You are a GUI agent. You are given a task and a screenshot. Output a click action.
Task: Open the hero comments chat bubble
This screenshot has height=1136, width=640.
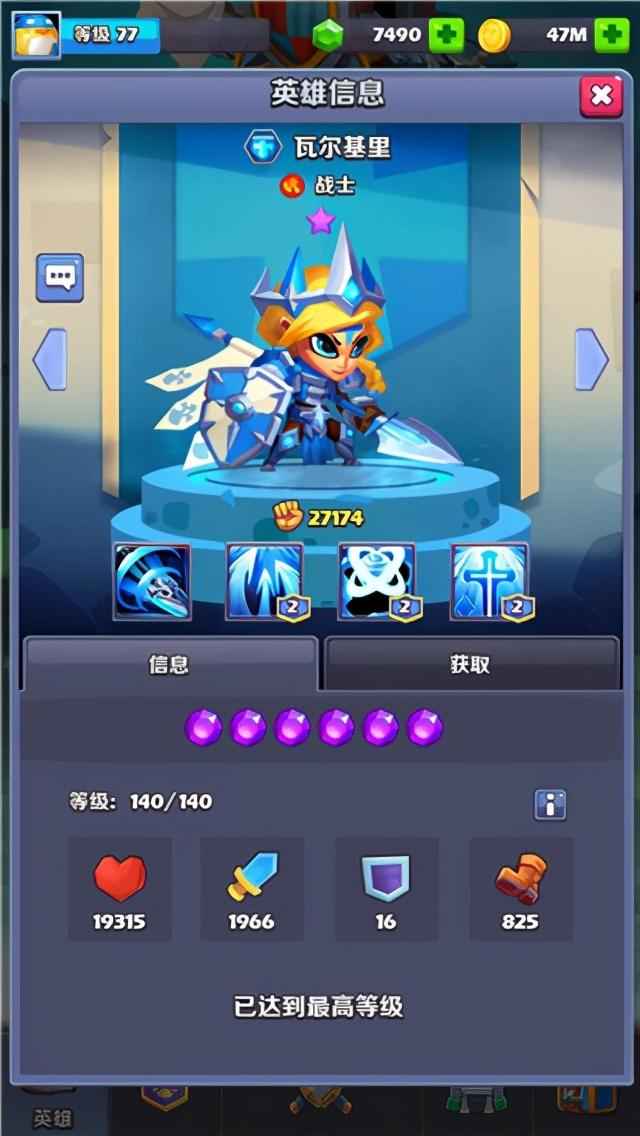[60, 278]
